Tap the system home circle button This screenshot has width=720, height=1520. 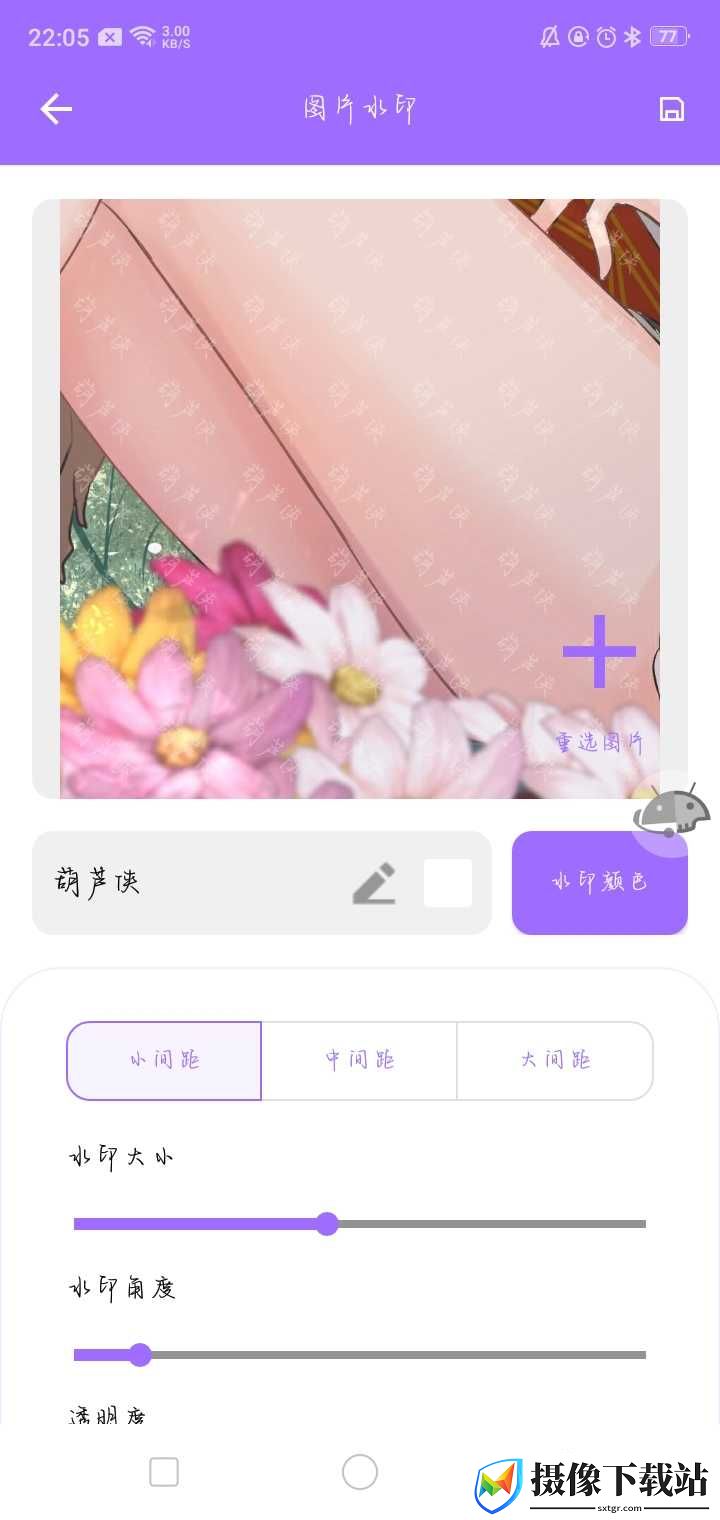(360, 1472)
